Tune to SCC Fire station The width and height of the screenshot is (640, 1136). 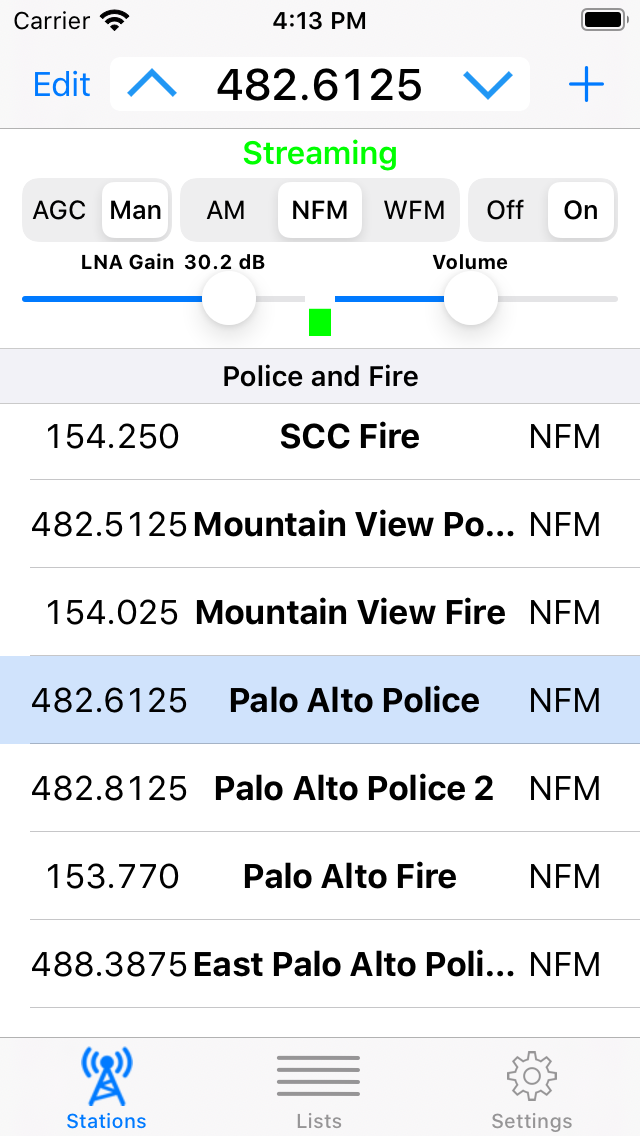(x=320, y=437)
